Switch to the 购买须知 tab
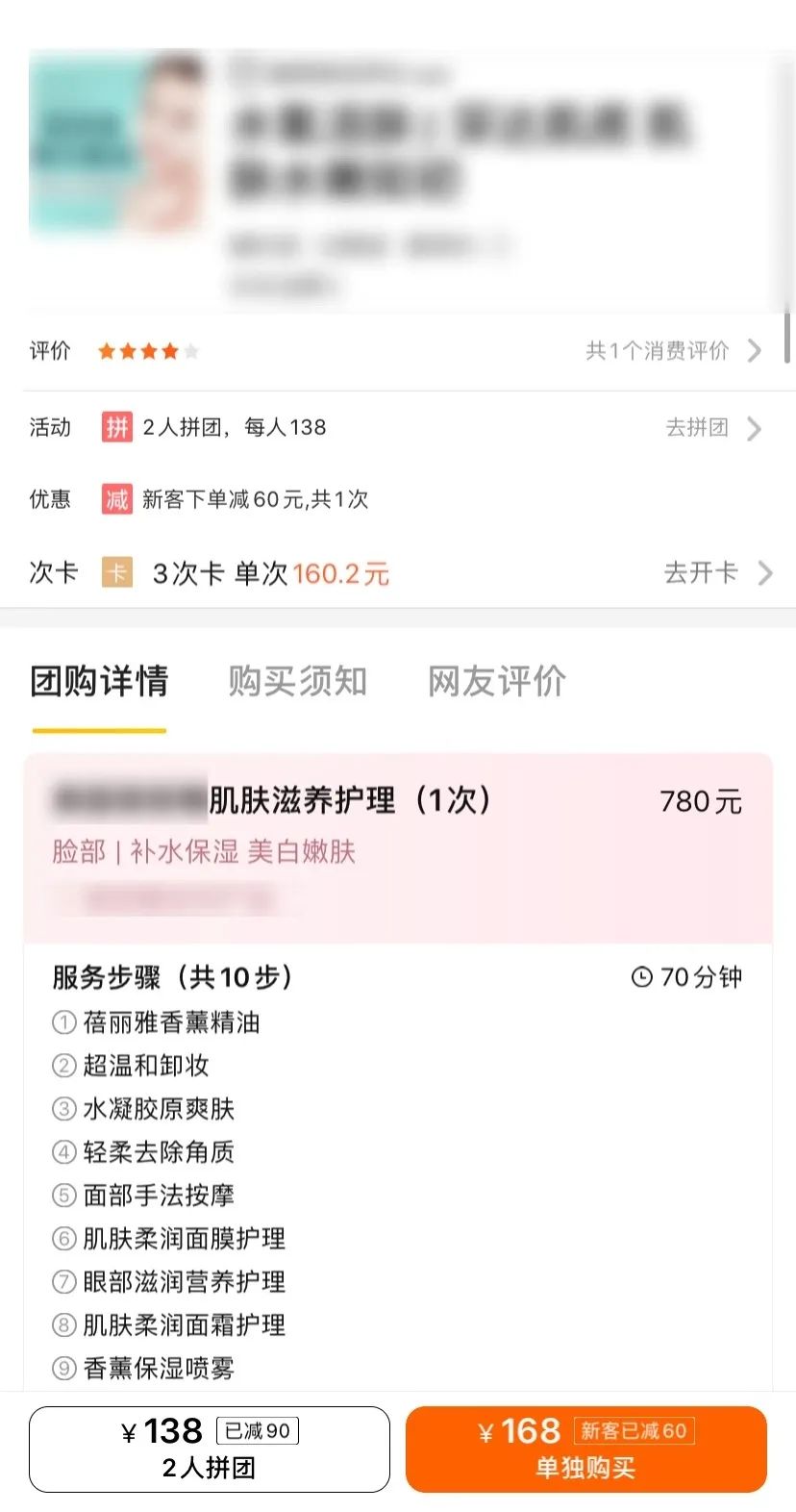The height and width of the screenshot is (1512, 796). (x=298, y=681)
